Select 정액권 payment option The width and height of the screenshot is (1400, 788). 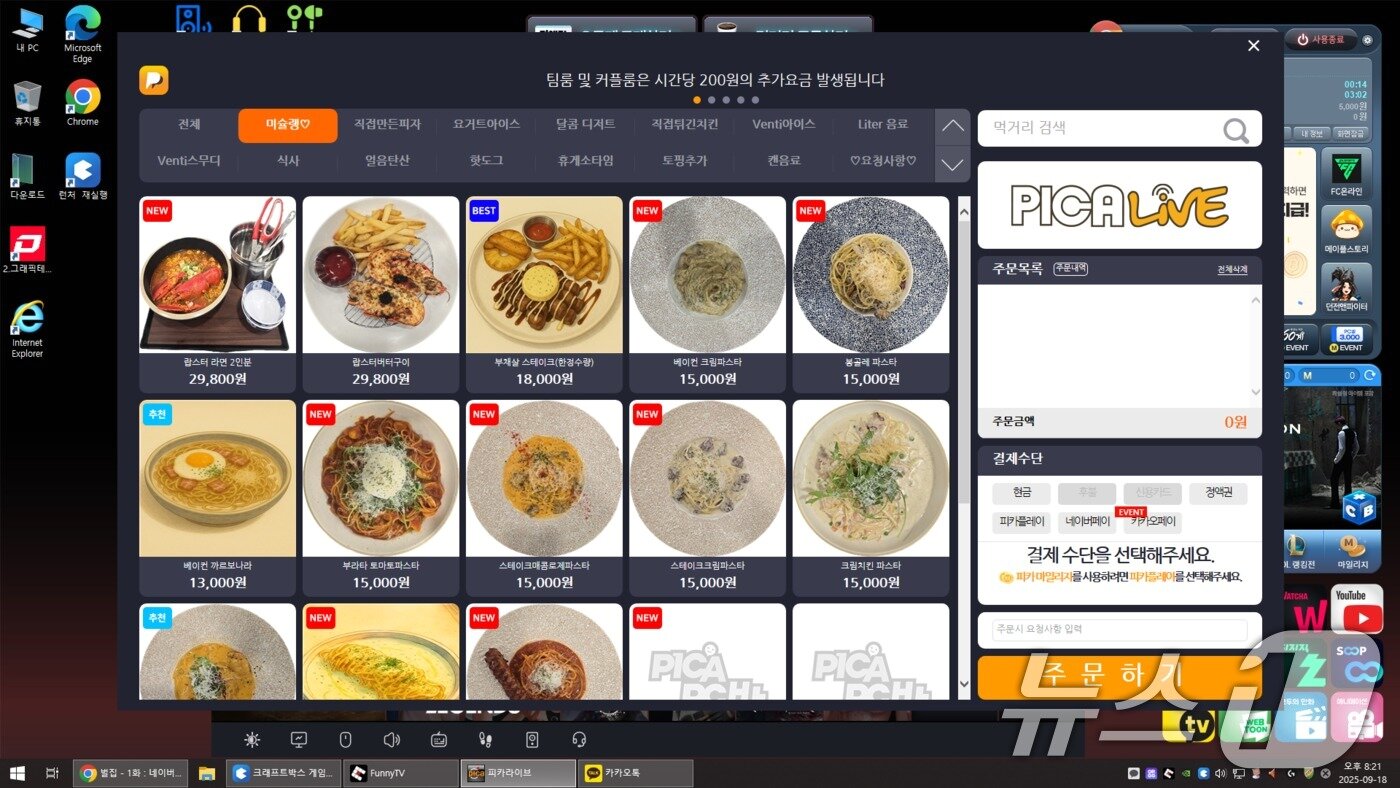tap(1218, 493)
